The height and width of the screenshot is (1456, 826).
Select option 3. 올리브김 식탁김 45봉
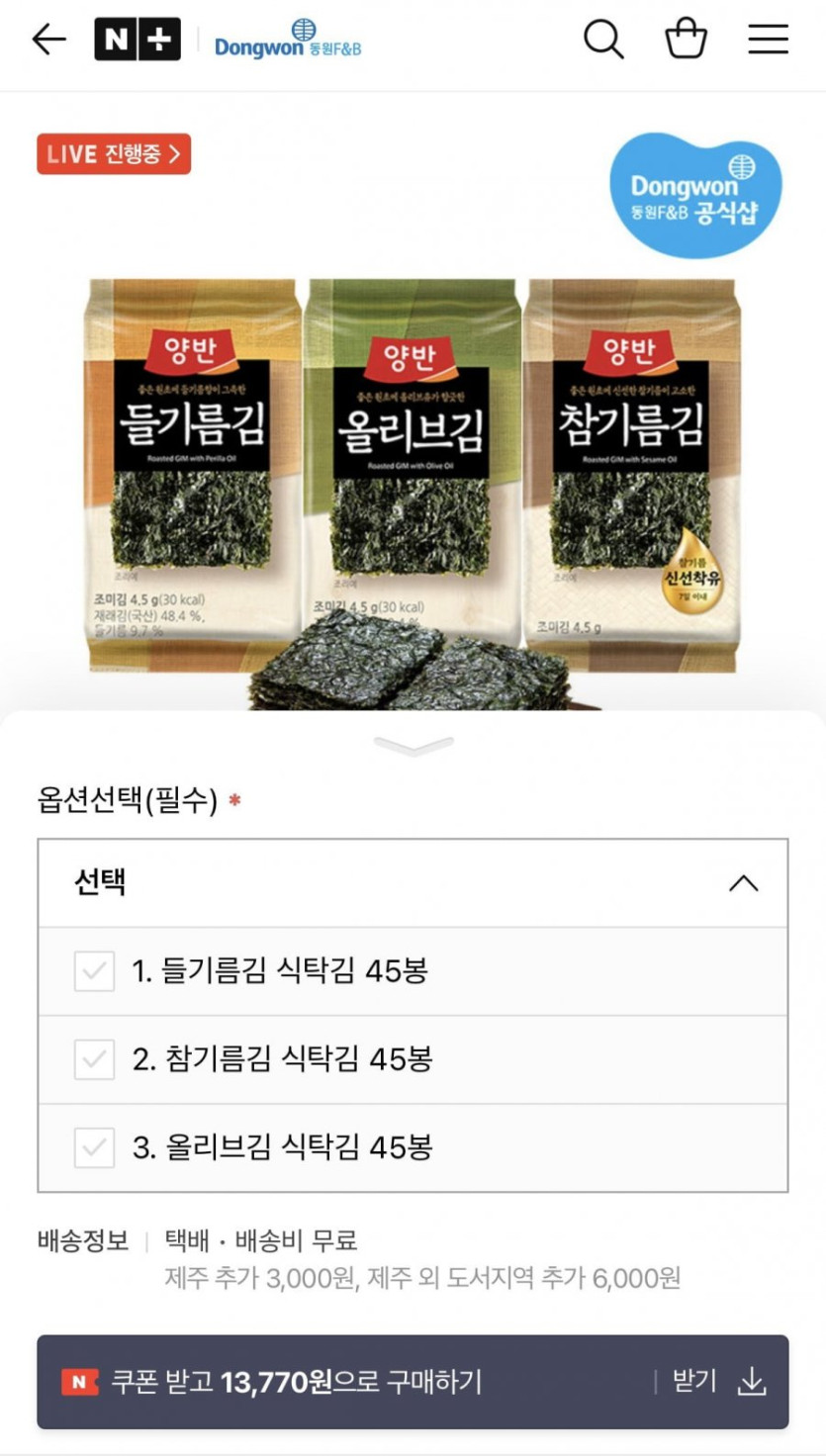[x=413, y=1147]
